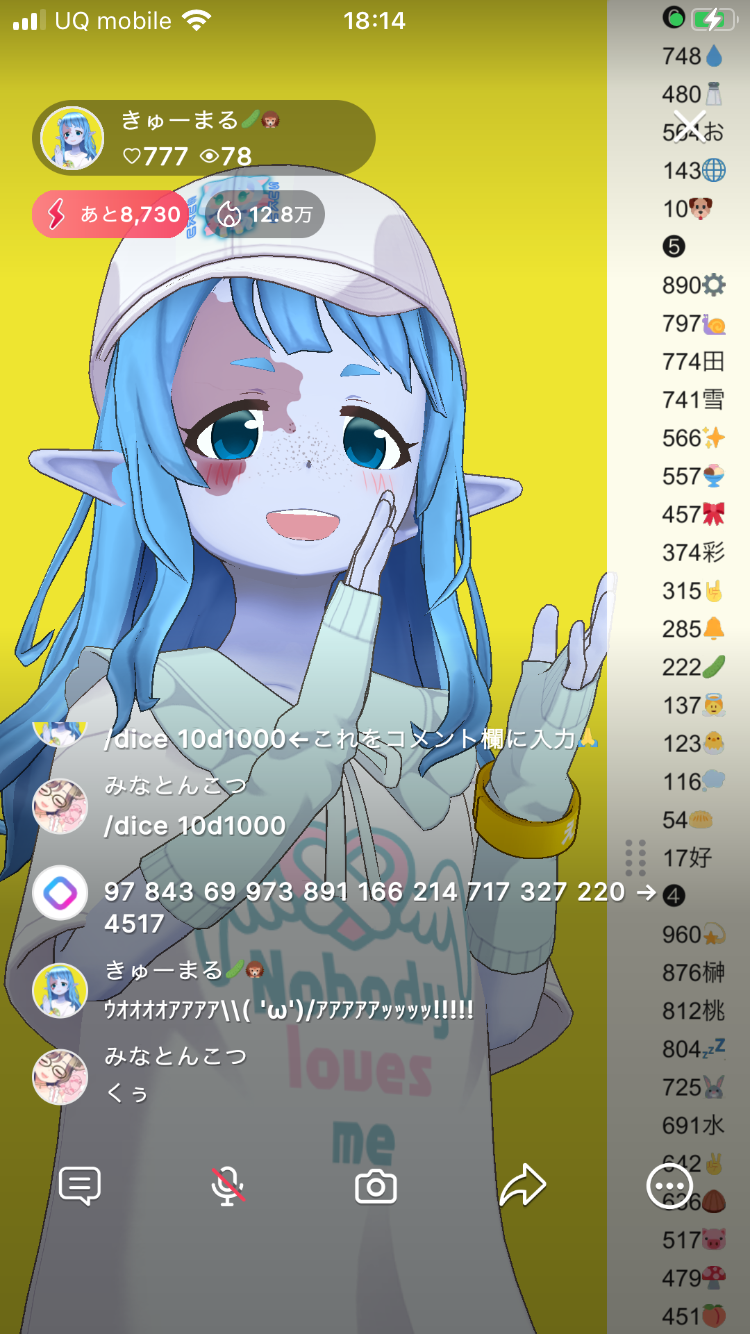
Task: Tap the あと8,730 rank button
Action: click(110, 214)
